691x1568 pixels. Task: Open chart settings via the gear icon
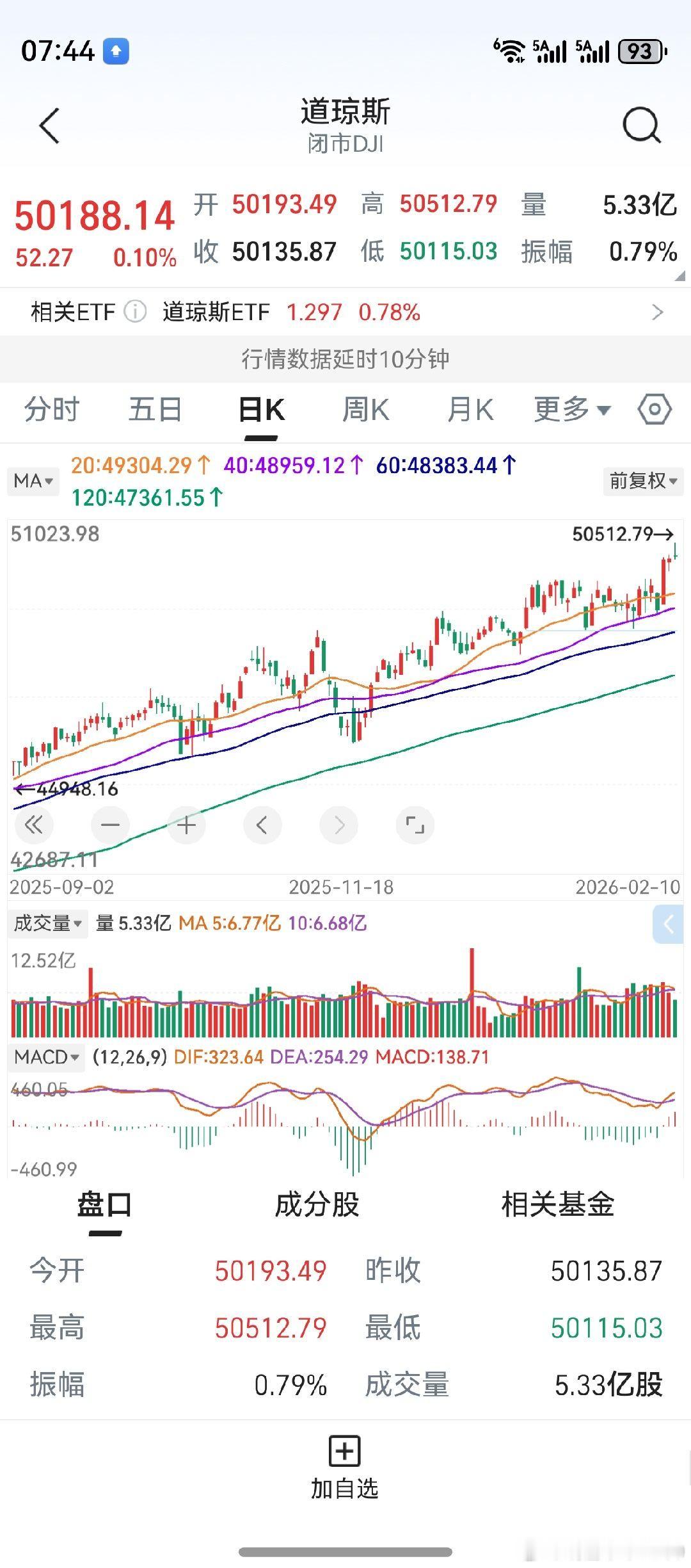[654, 410]
